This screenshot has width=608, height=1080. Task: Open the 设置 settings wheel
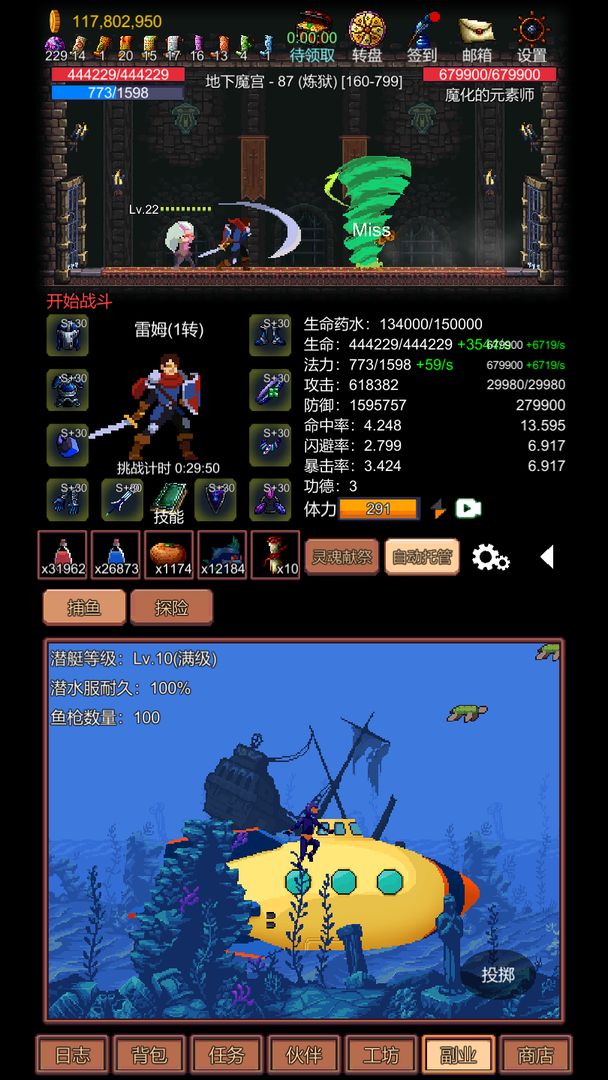[x=532, y=37]
